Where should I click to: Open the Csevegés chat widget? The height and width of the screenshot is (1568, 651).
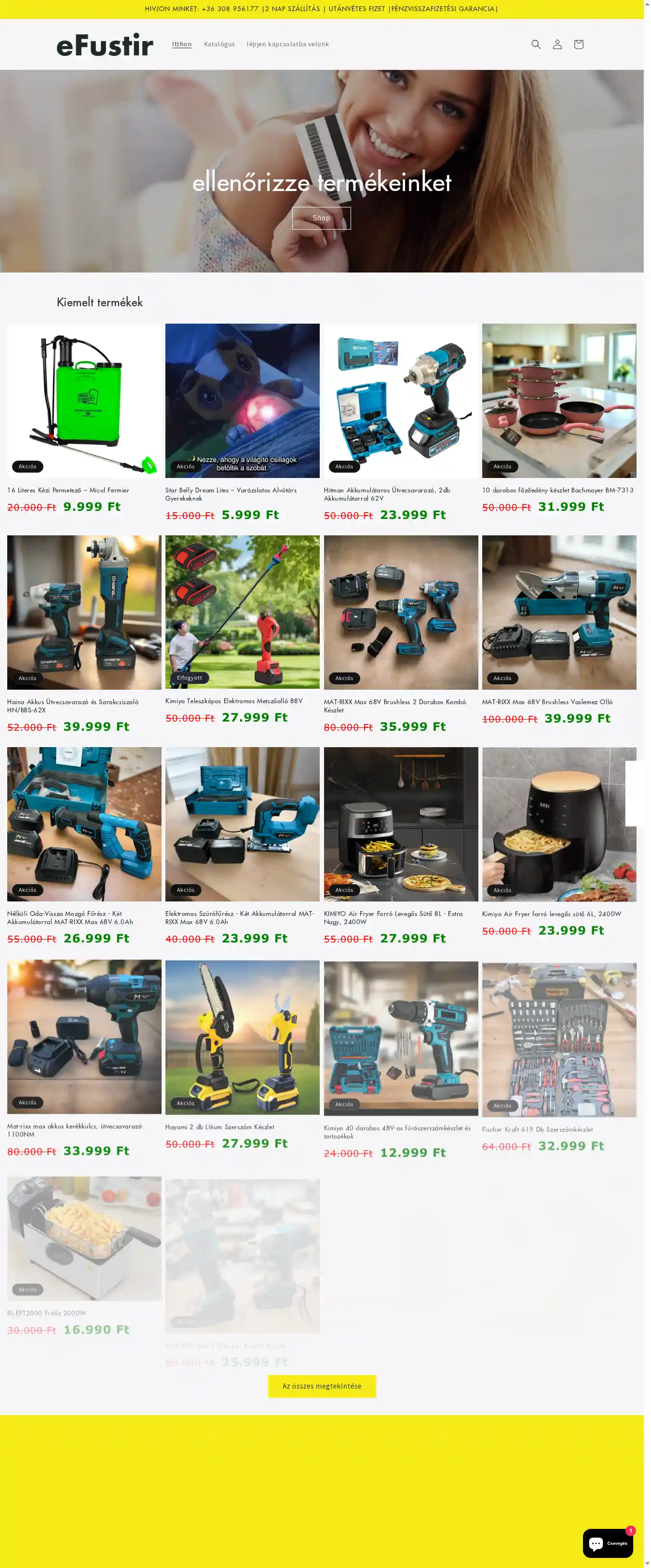coord(607,1543)
